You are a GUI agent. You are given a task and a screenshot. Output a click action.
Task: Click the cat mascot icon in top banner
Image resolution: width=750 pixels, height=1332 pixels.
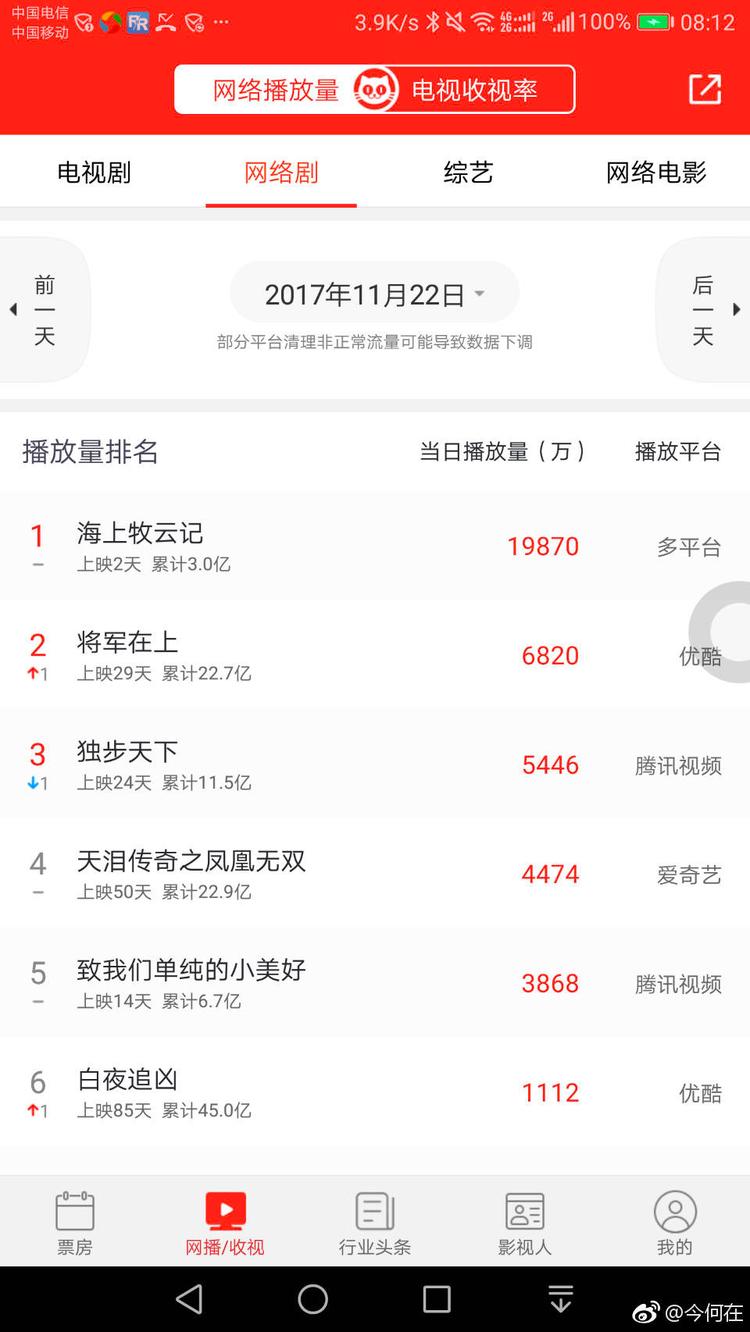click(x=374, y=89)
